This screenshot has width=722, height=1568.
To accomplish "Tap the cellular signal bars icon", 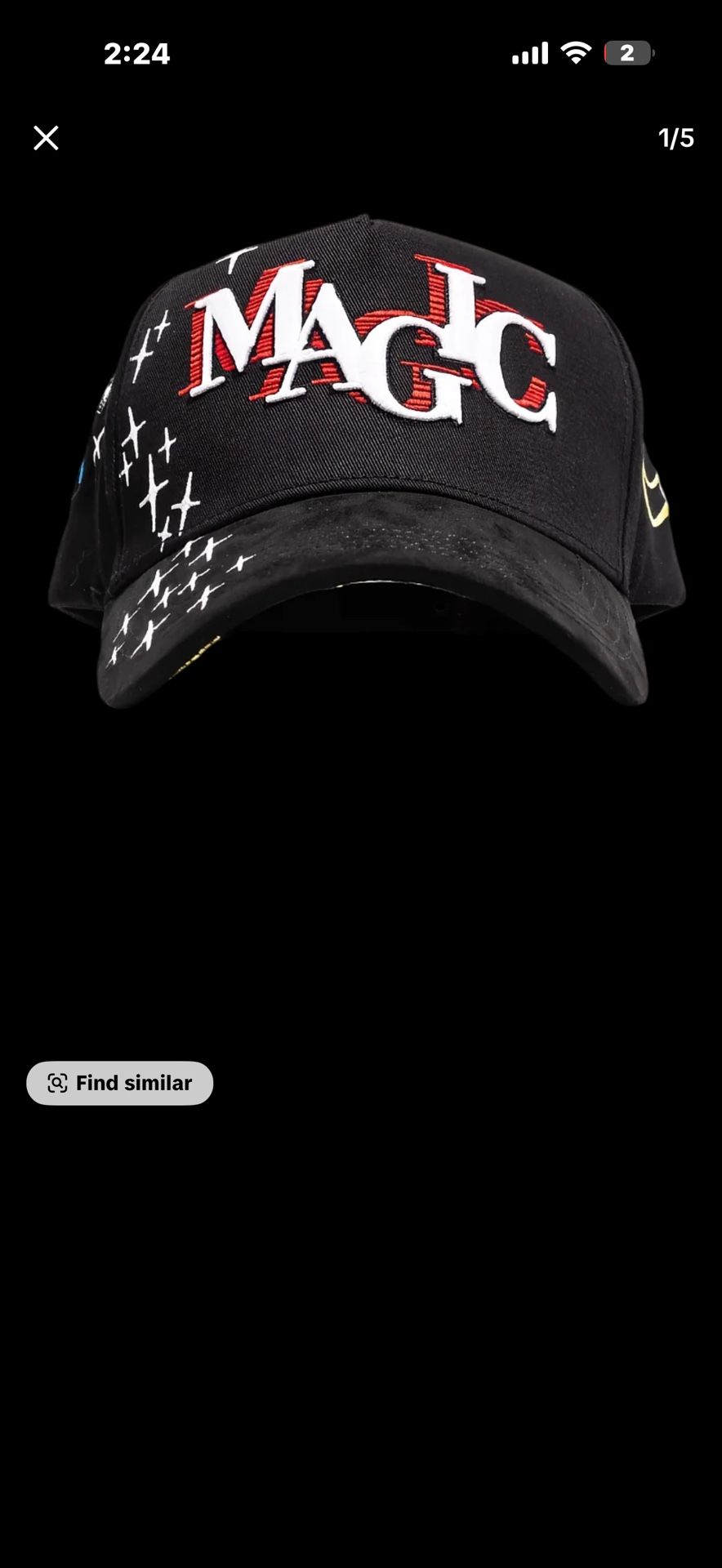I will (529, 51).
